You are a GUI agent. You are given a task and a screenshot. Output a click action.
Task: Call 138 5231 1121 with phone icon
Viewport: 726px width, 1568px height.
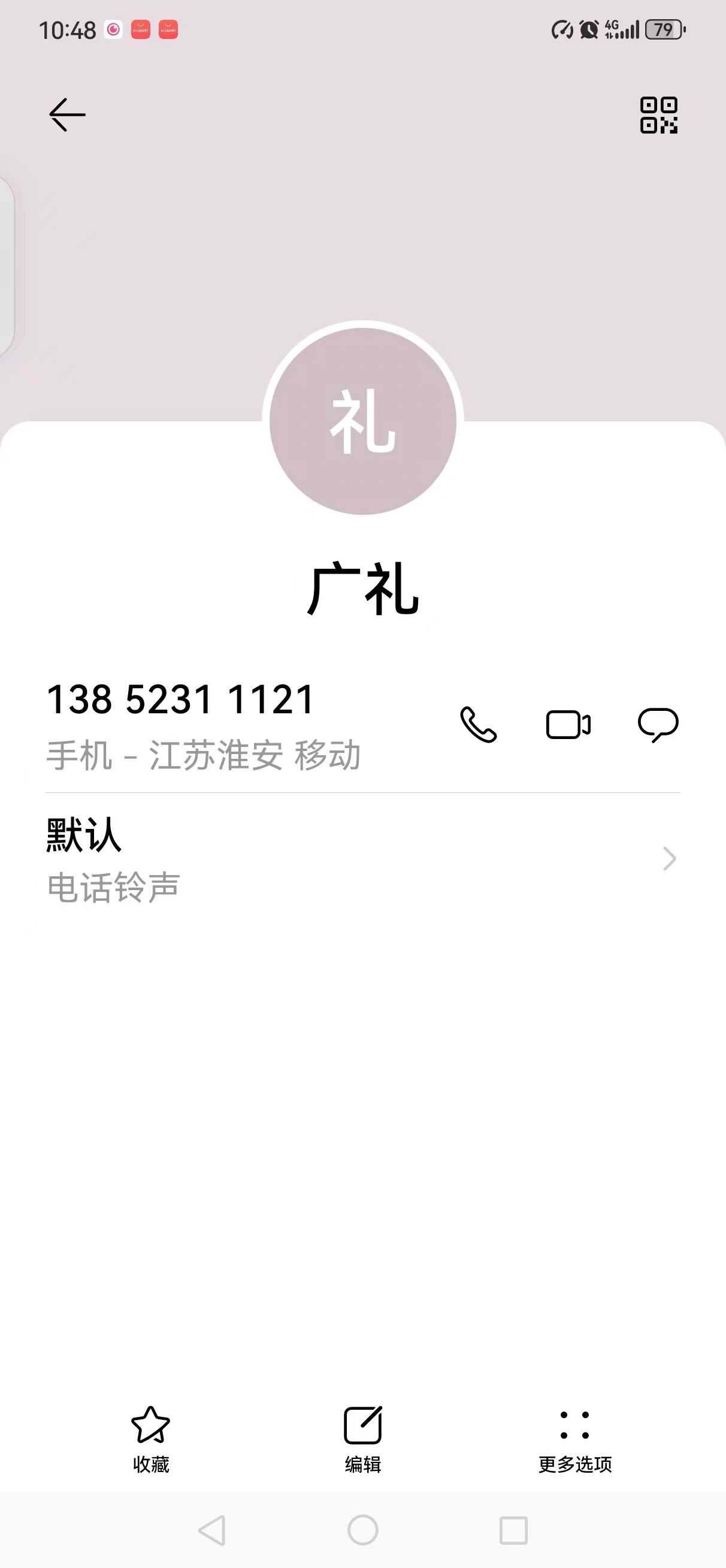[x=479, y=724]
